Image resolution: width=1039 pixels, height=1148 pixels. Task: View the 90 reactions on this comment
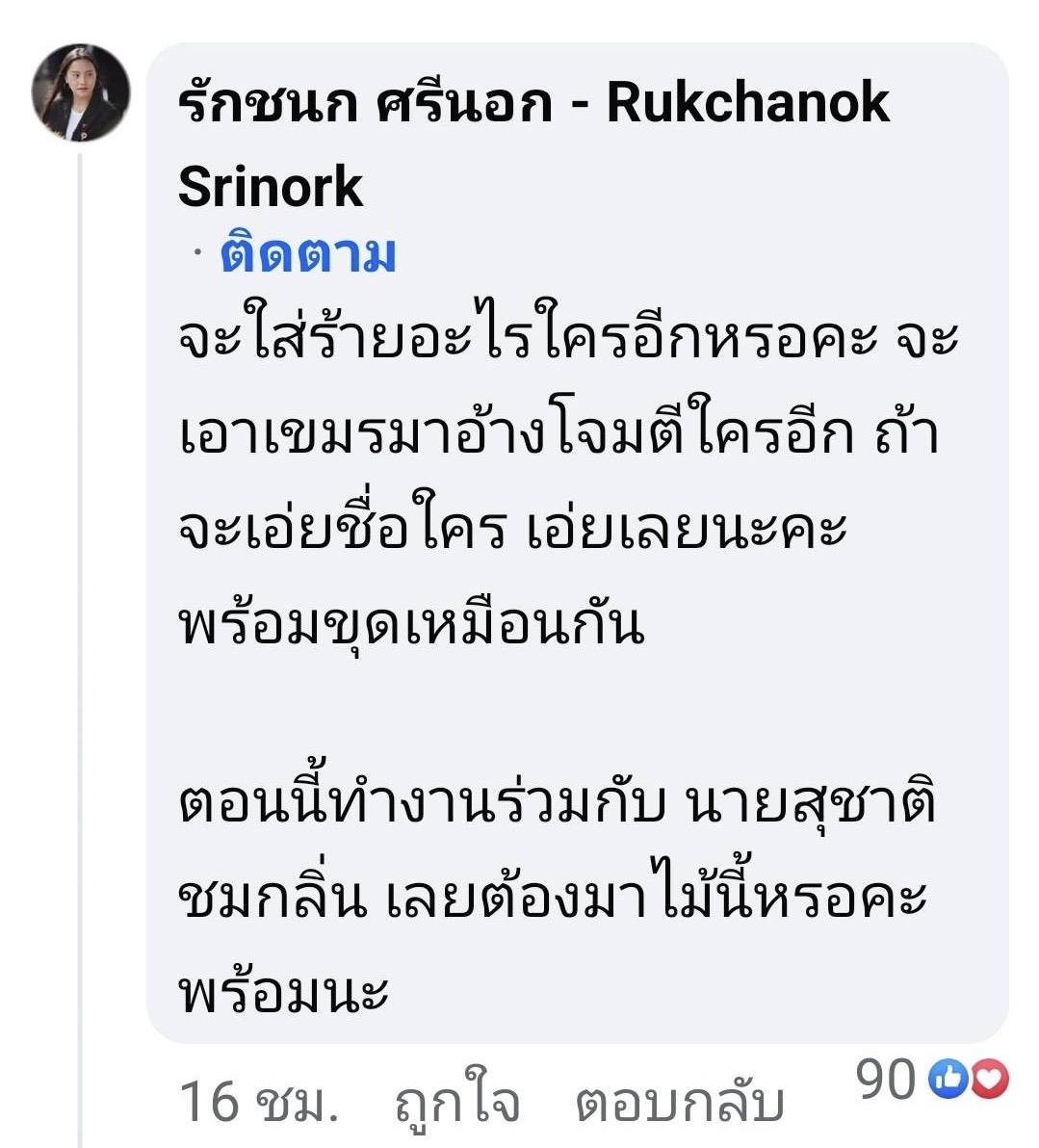pos(931,1080)
